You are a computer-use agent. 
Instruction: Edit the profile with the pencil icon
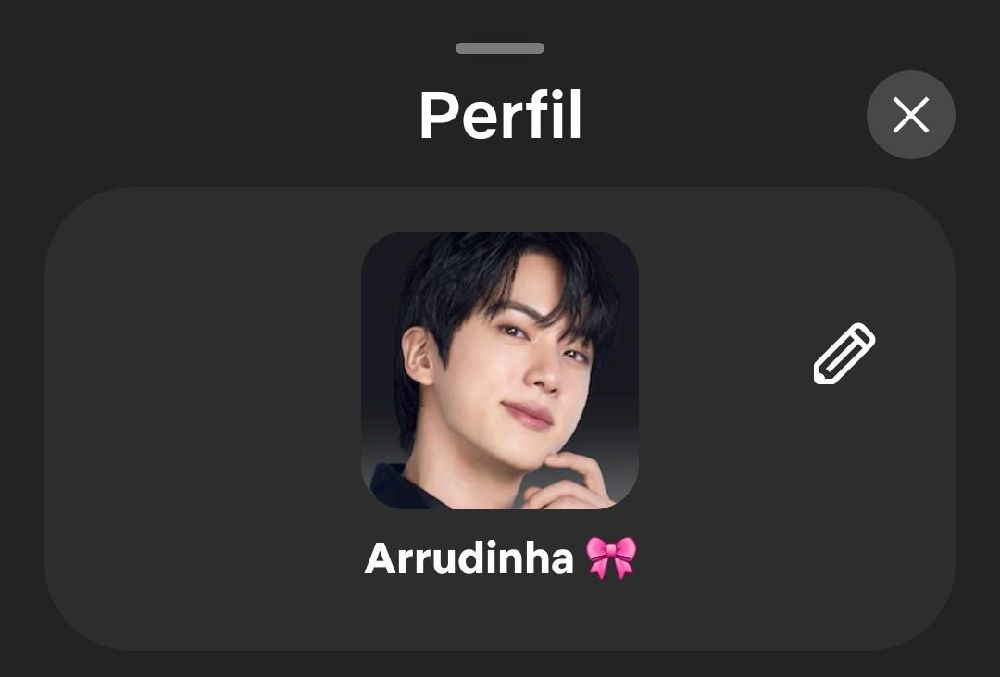[844, 354]
